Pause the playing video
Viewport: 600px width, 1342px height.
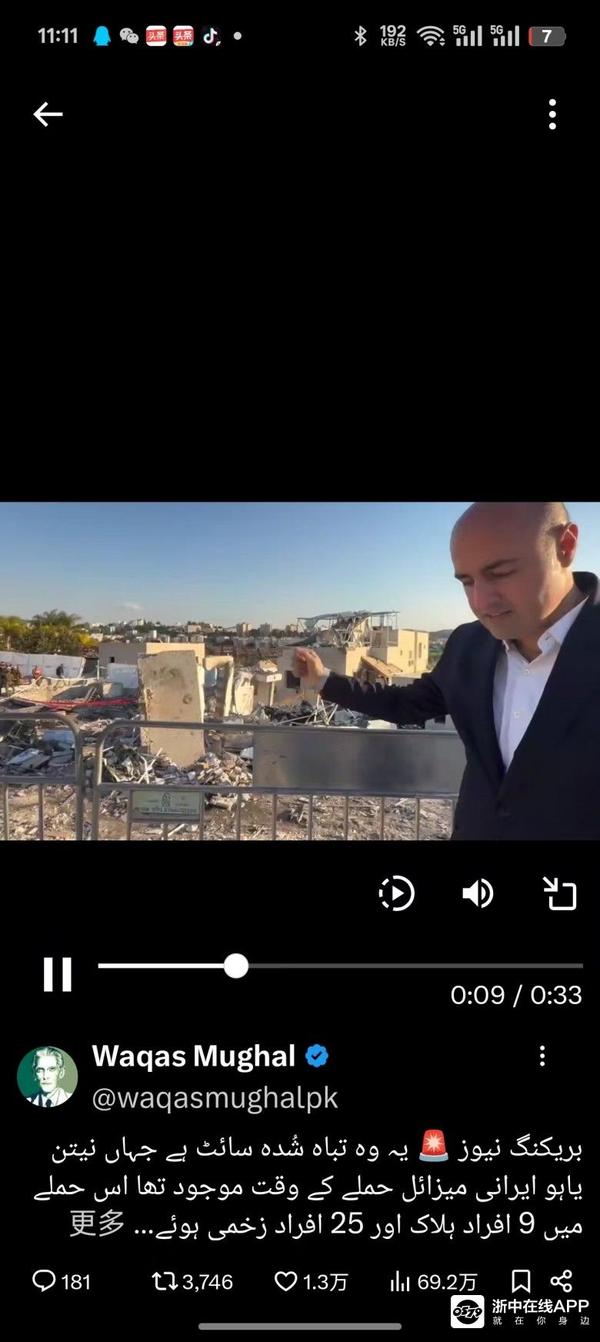(x=57, y=973)
